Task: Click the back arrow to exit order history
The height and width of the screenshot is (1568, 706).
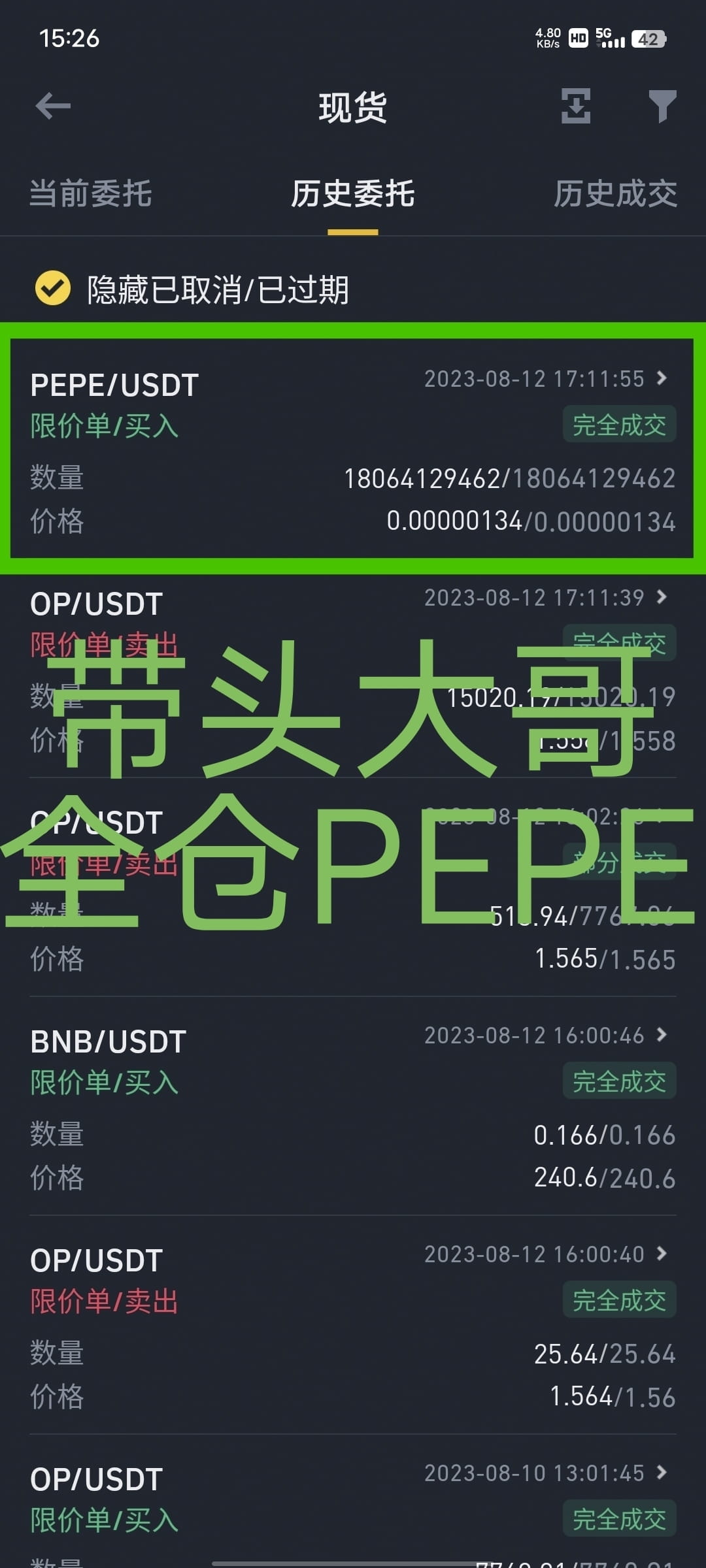Action: tap(51, 106)
